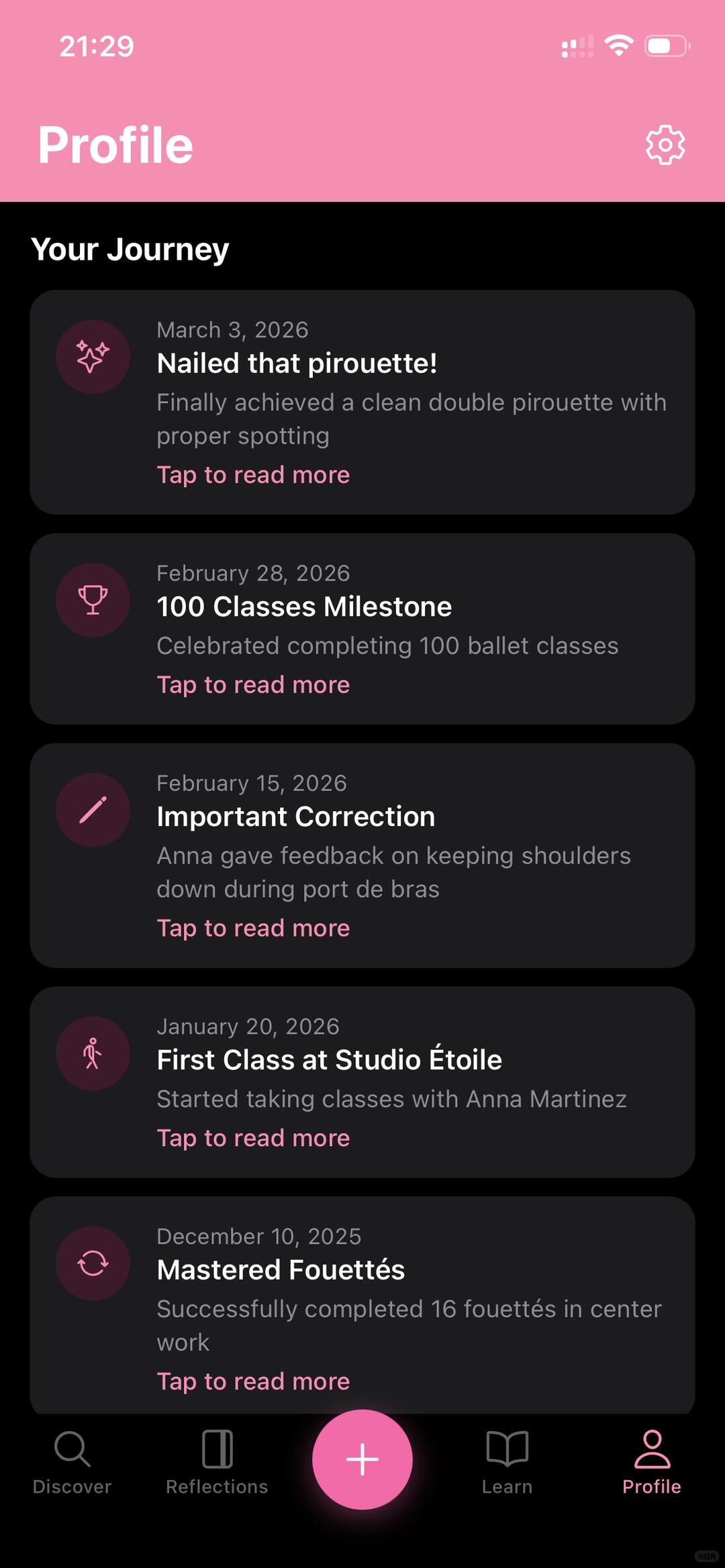Switch to the Learn tab
Screen dimensions: 725x1568
(x=507, y=1463)
